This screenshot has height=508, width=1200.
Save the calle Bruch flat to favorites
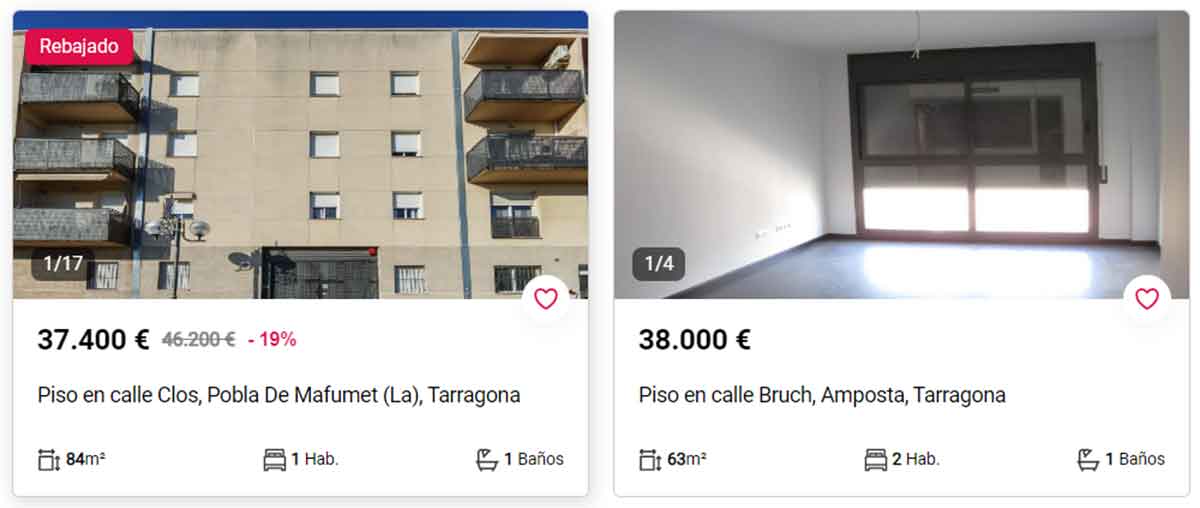click(x=1146, y=299)
